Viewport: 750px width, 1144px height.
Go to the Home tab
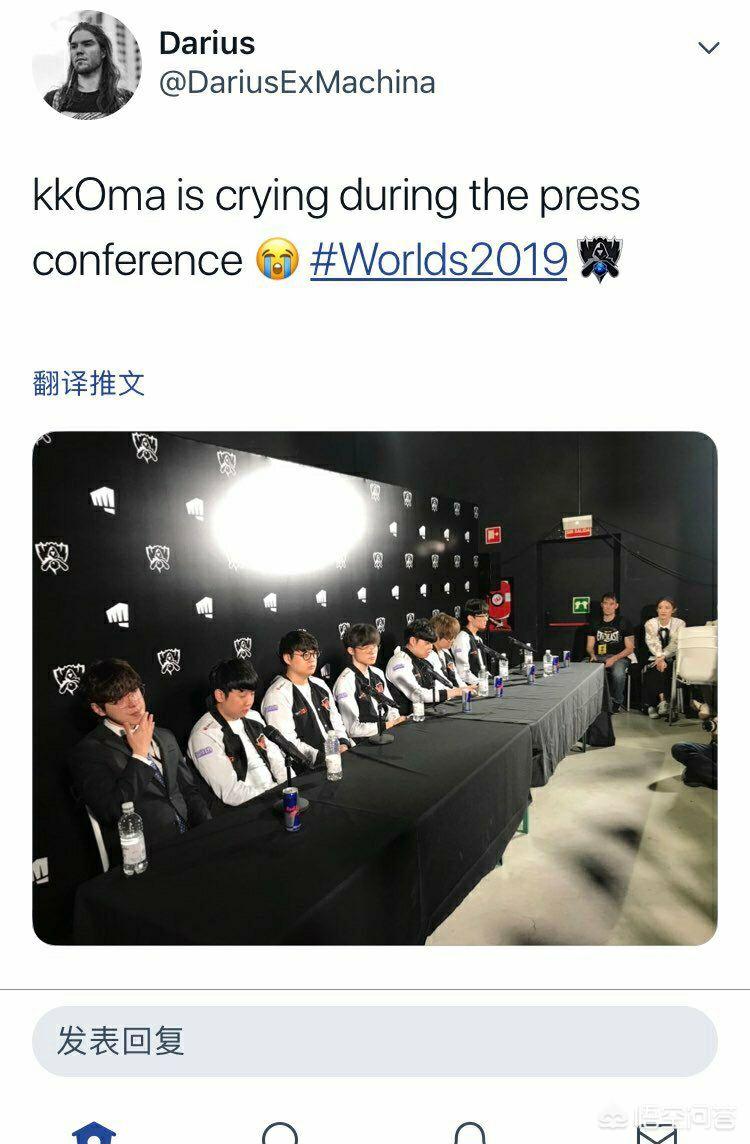pos(94,1134)
